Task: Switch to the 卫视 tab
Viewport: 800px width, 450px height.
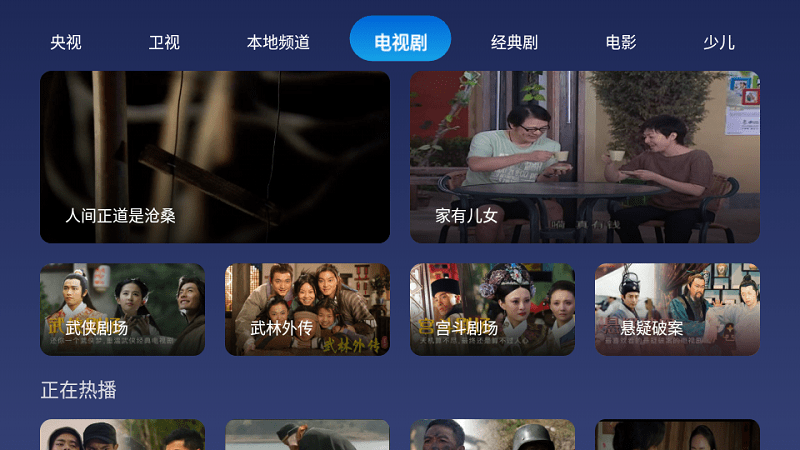Action: (164, 42)
